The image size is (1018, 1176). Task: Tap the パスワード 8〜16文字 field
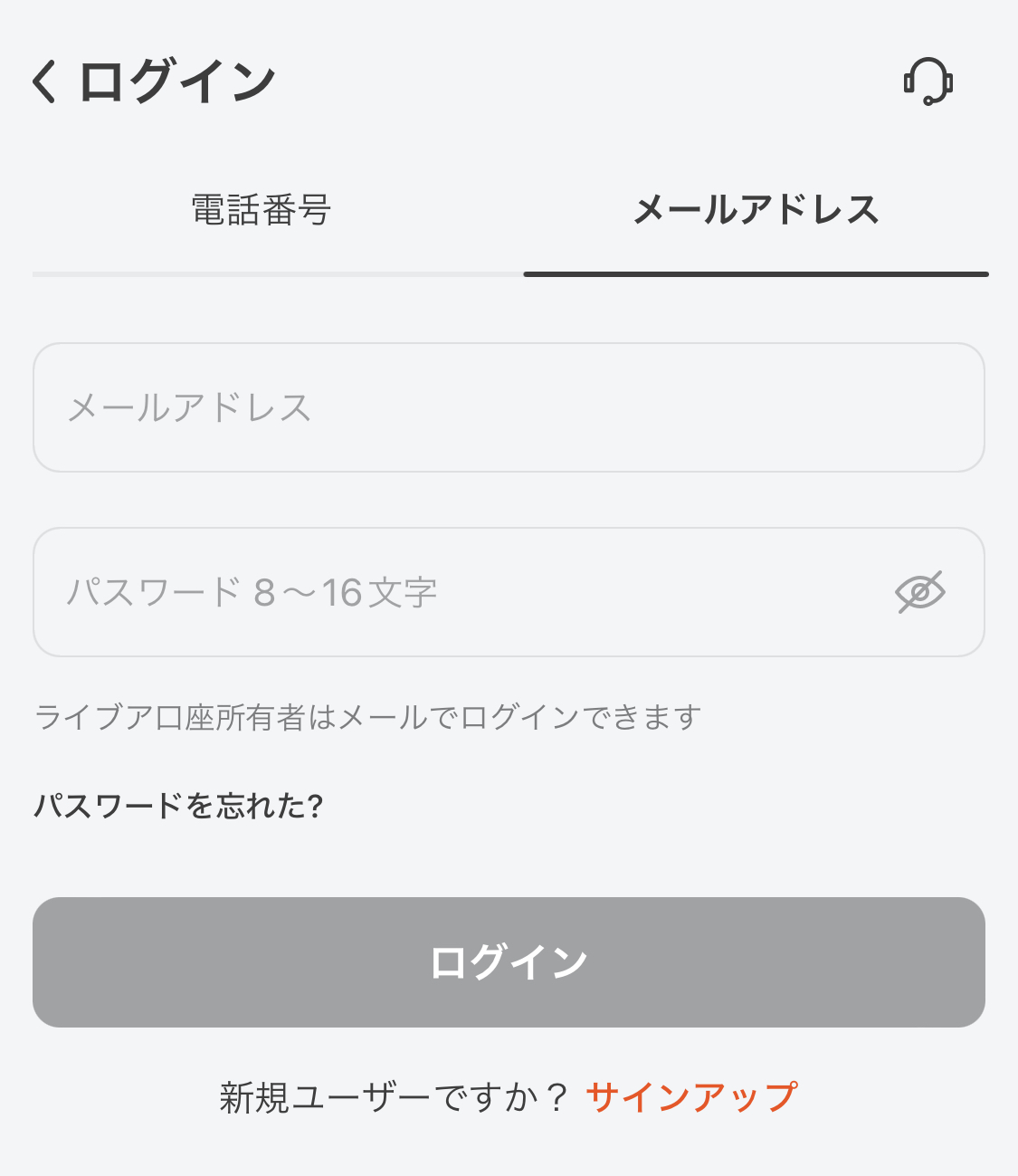452,592
